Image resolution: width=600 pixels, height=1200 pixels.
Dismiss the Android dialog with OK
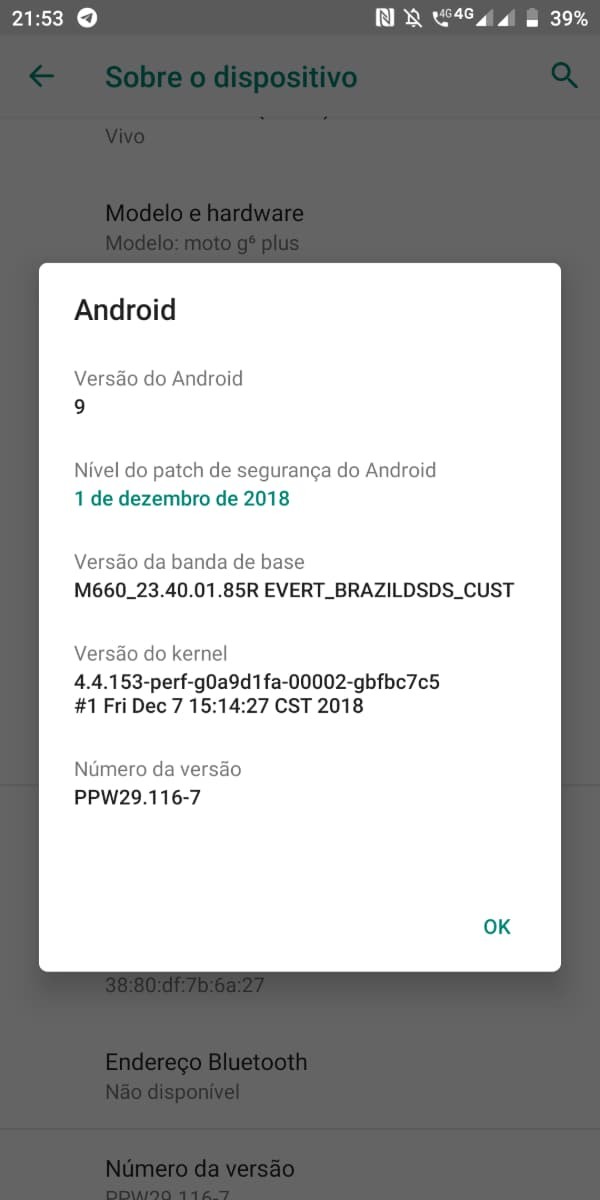click(497, 927)
